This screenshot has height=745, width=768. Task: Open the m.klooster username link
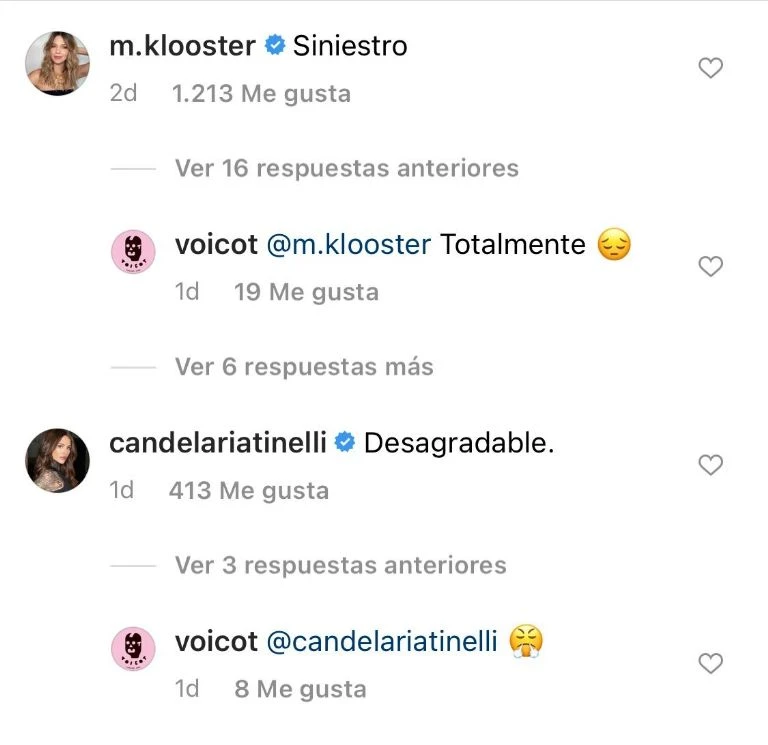pyautogui.click(x=181, y=46)
